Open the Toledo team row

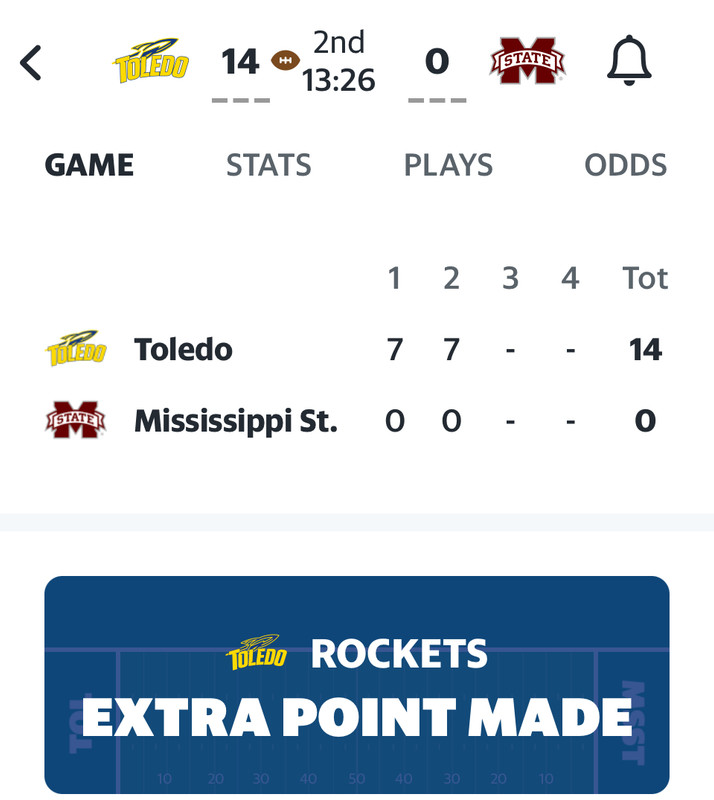point(183,350)
